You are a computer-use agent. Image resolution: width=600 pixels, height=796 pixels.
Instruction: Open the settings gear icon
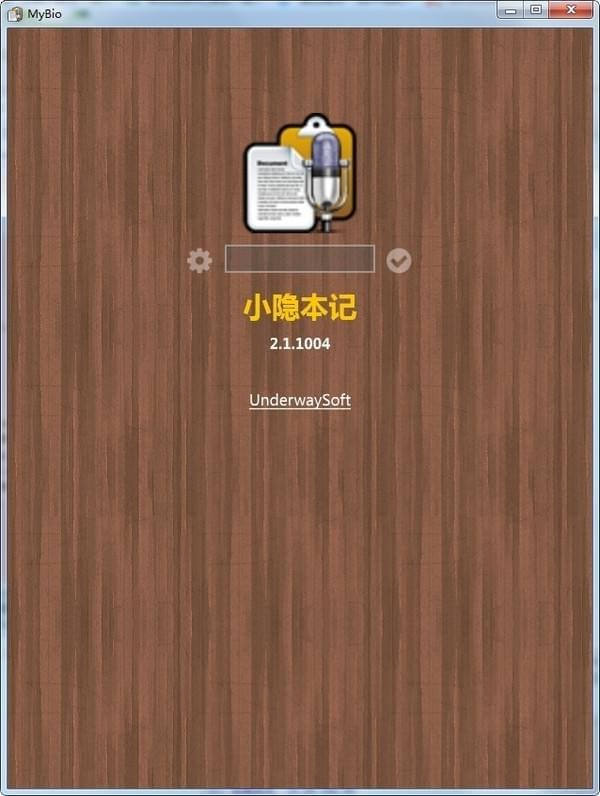click(200, 261)
